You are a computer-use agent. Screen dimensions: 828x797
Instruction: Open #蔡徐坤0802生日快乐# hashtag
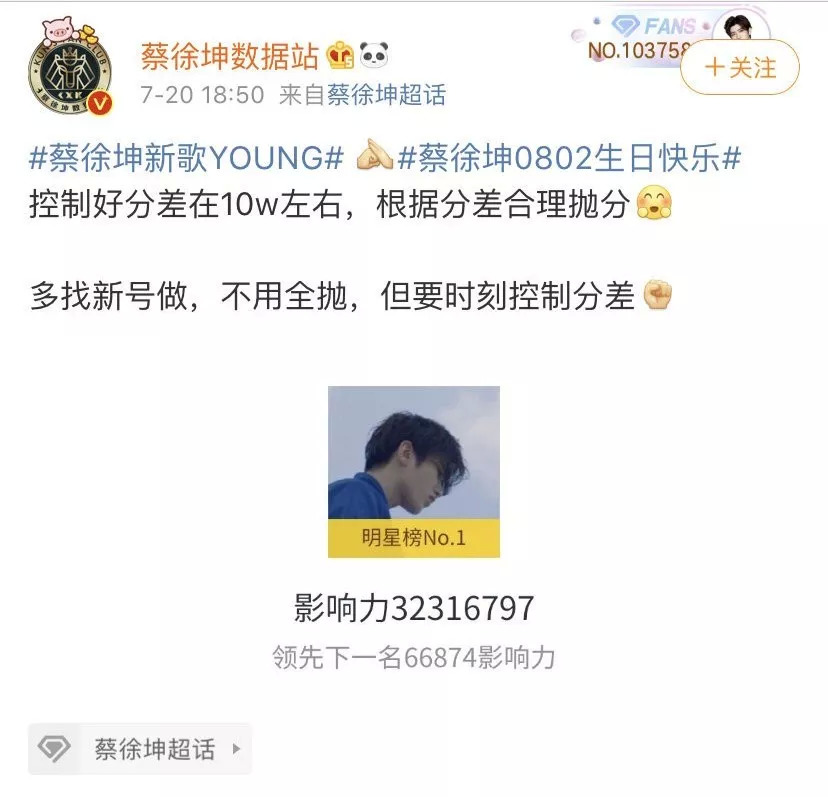569,159
